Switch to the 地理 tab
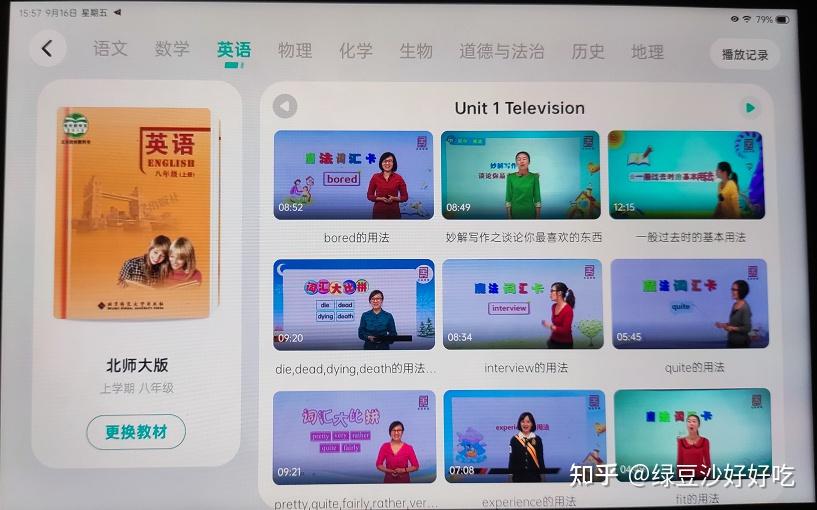This screenshot has width=817, height=510. [648, 52]
